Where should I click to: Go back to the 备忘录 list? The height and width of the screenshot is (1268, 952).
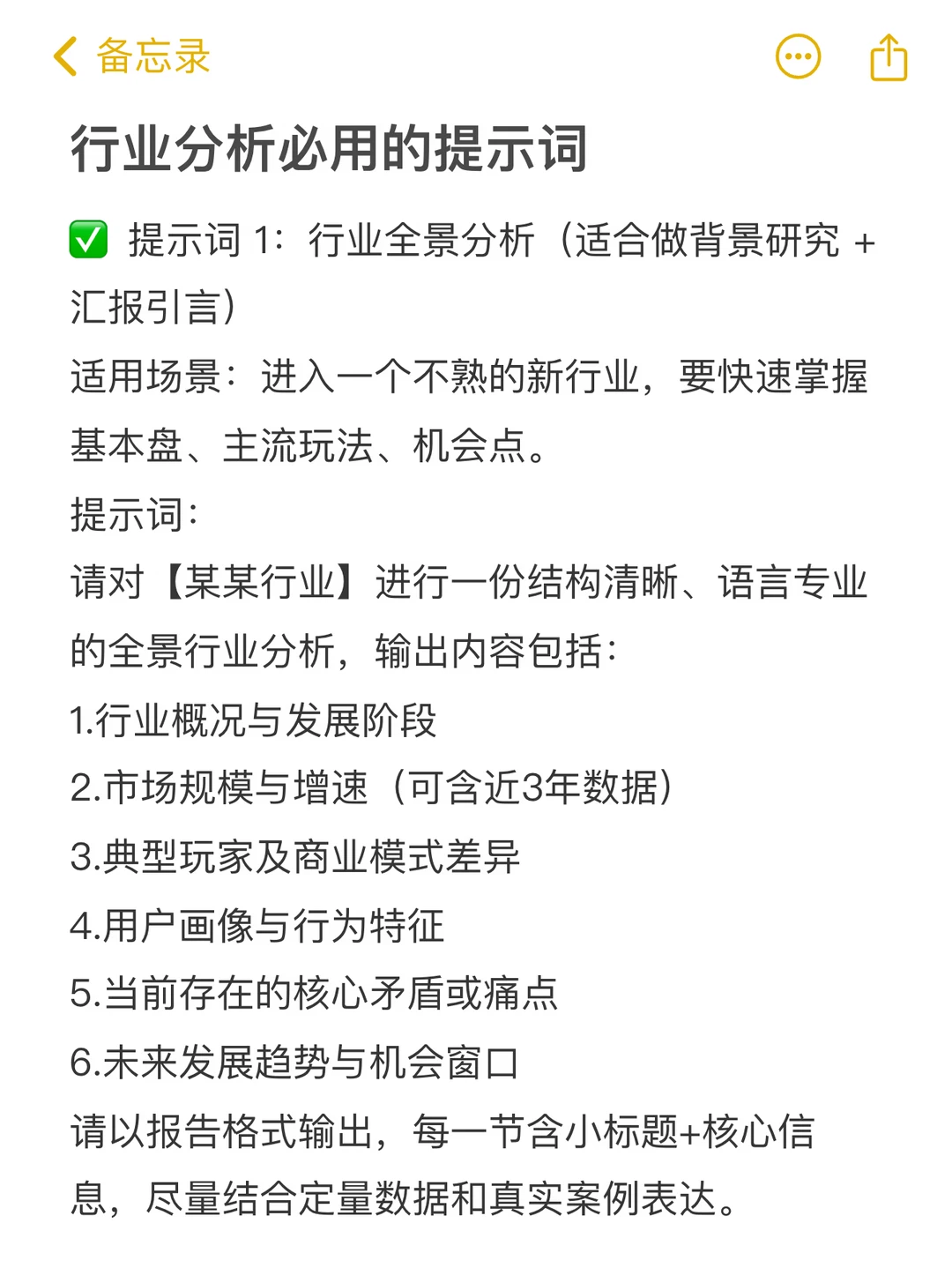[130, 57]
